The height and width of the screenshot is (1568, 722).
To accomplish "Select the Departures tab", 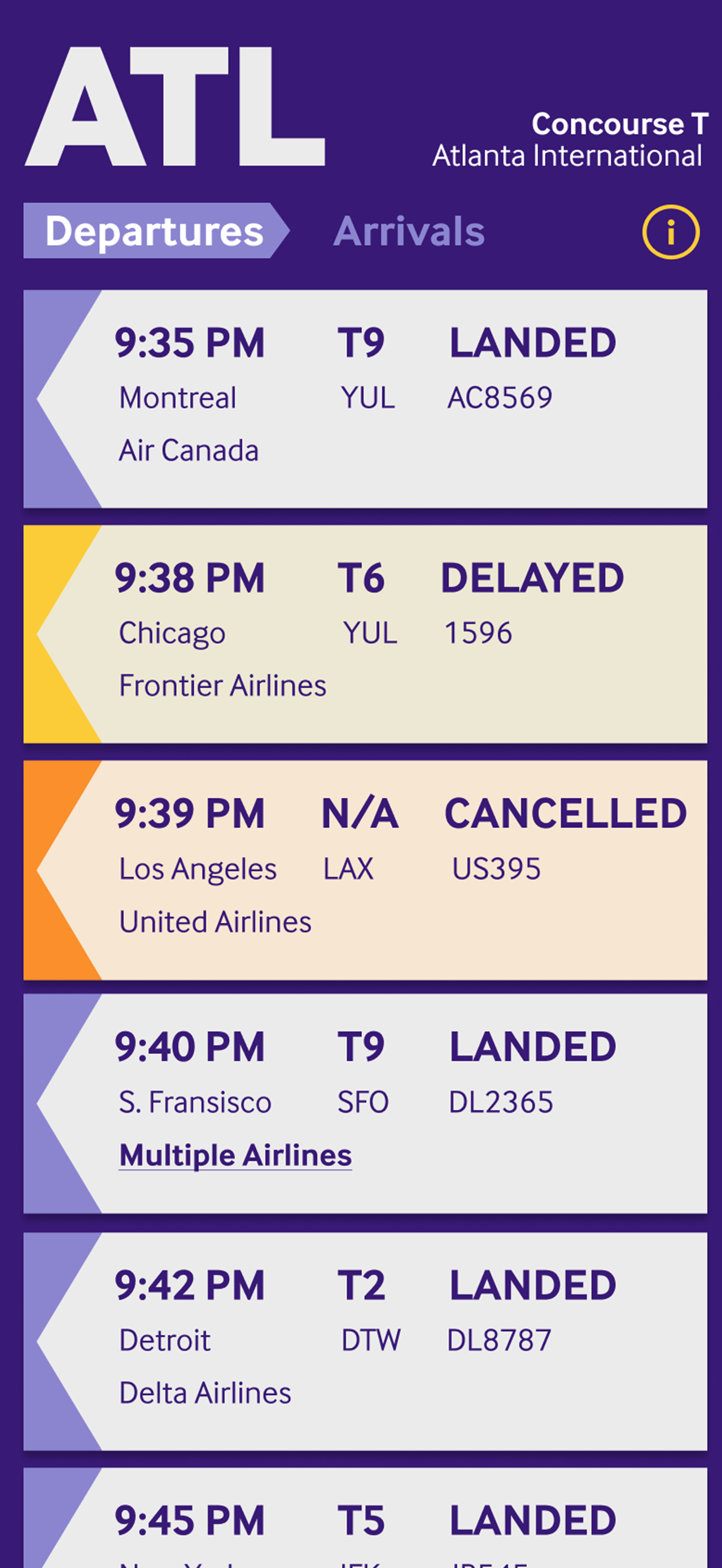I will point(156,231).
